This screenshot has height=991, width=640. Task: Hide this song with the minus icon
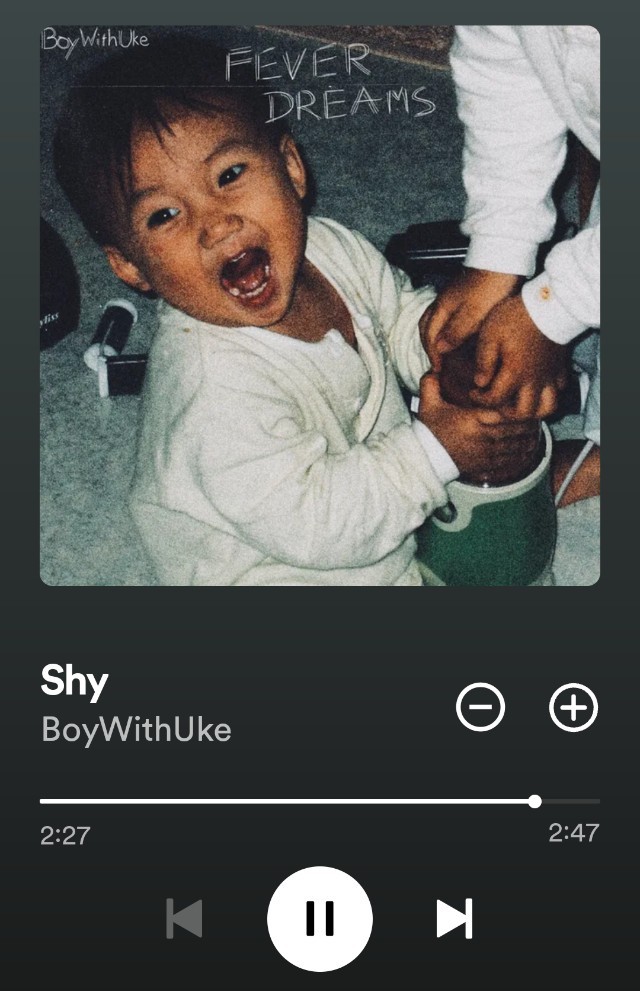pos(481,709)
